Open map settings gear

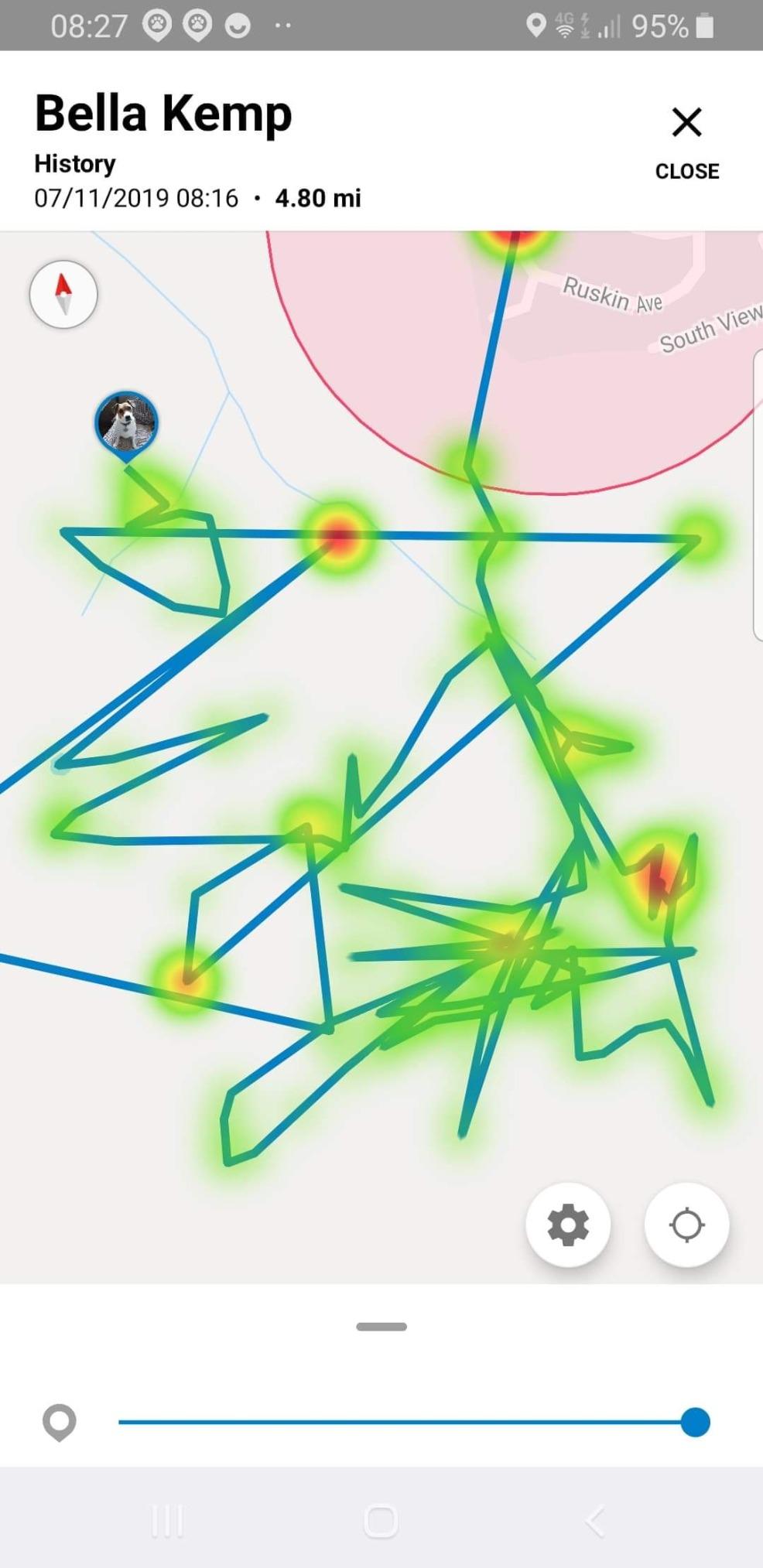click(x=568, y=1225)
